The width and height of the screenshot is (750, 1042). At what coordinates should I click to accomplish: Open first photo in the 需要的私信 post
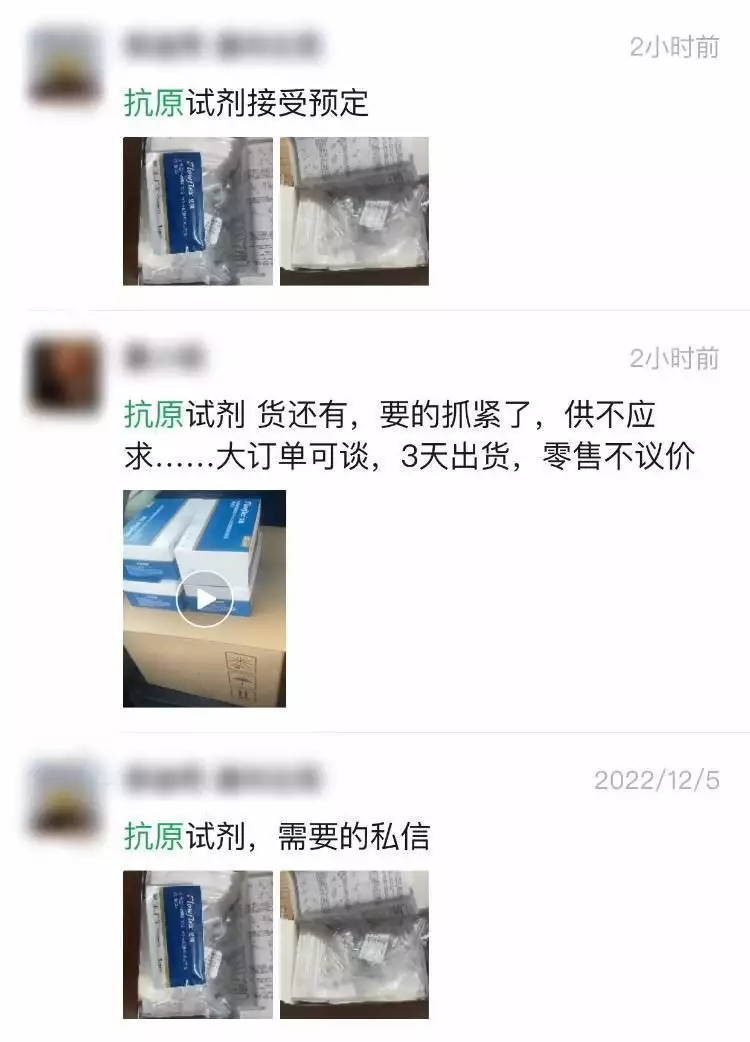pyautogui.click(x=197, y=944)
